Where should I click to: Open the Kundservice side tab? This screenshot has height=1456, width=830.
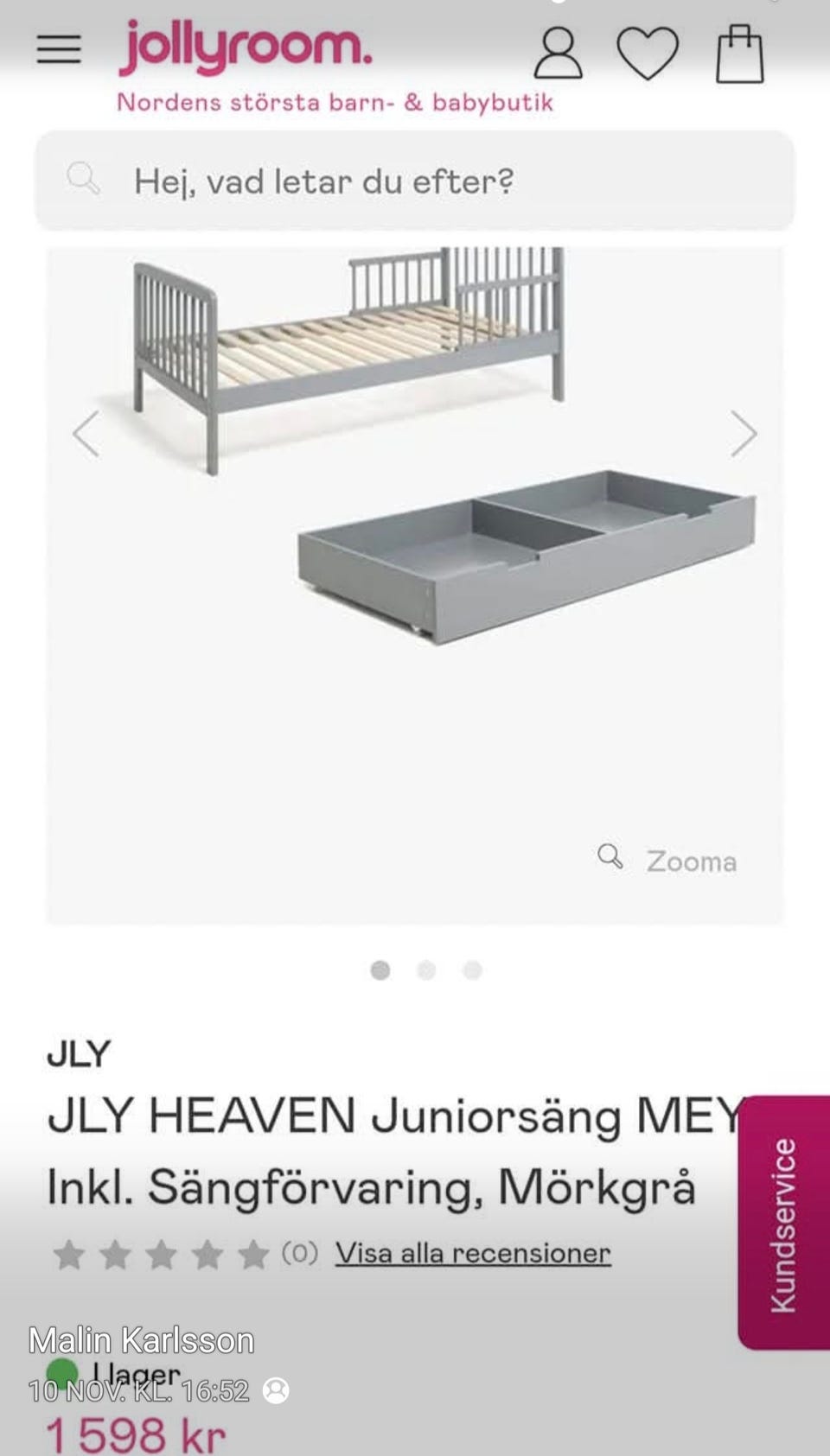[x=783, y=1224]
